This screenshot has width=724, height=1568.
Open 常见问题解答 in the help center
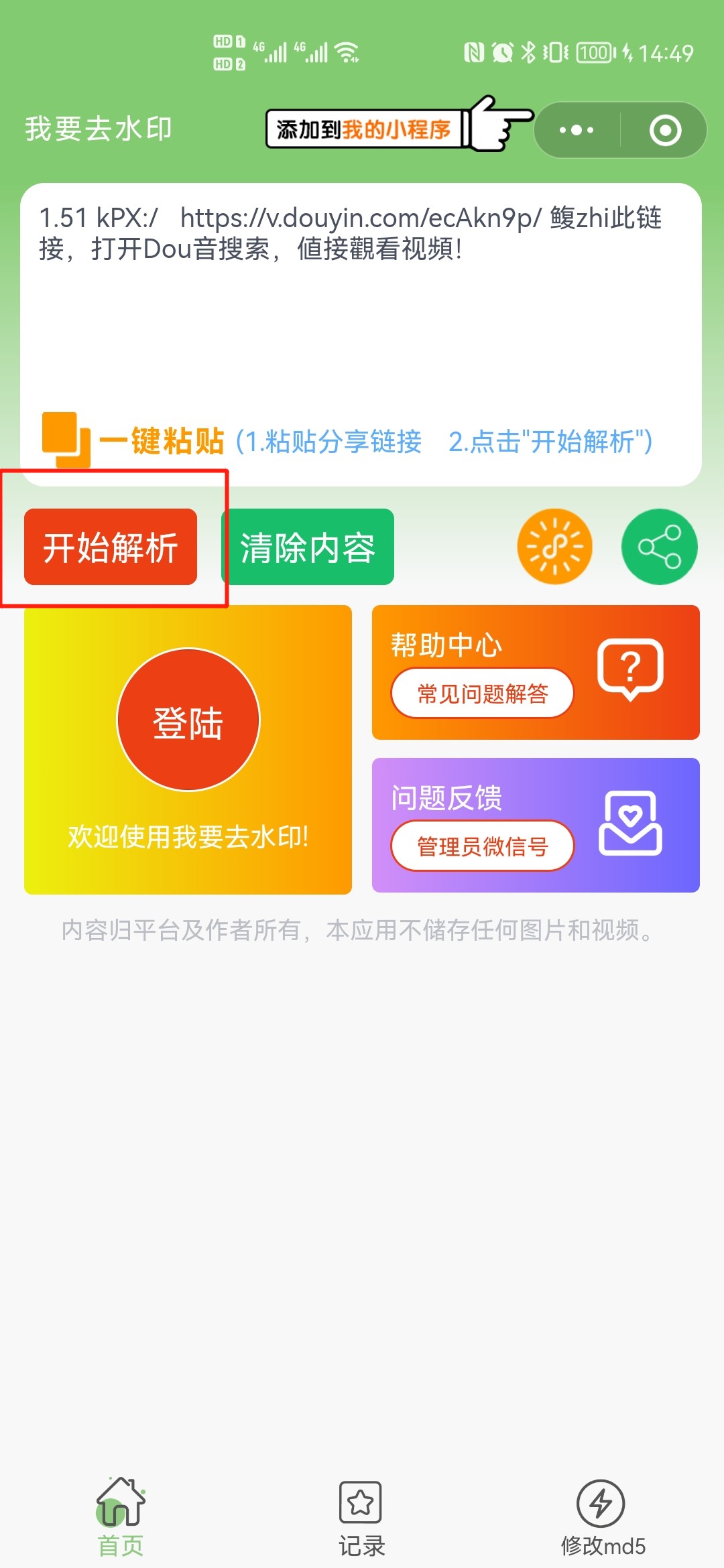point(483,694)
